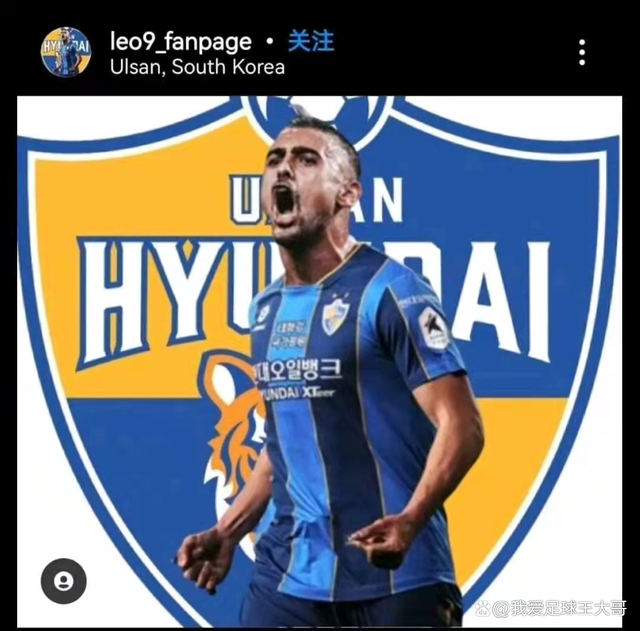640x631 pixels.
Task: Show tagged people on the photo
Action: (x=63, y=580)
